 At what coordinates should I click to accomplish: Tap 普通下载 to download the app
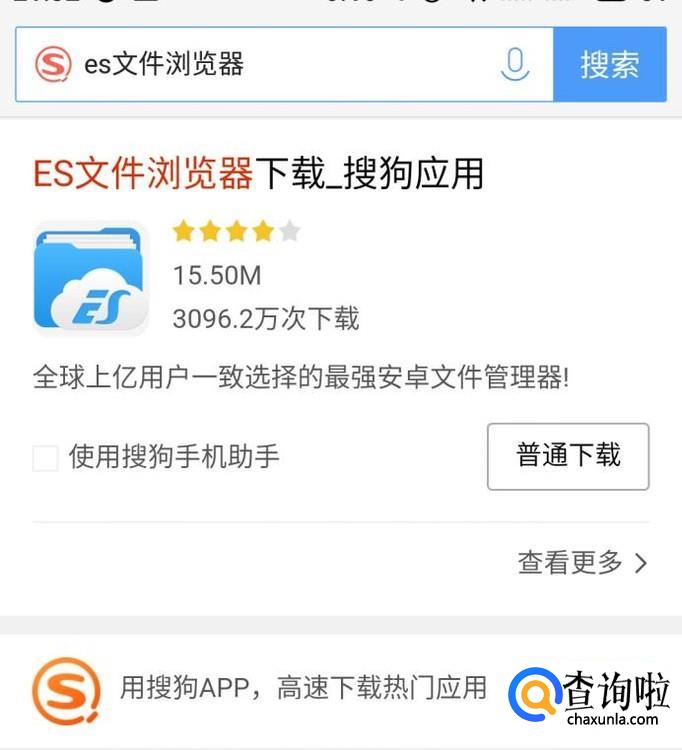point(568,456)
